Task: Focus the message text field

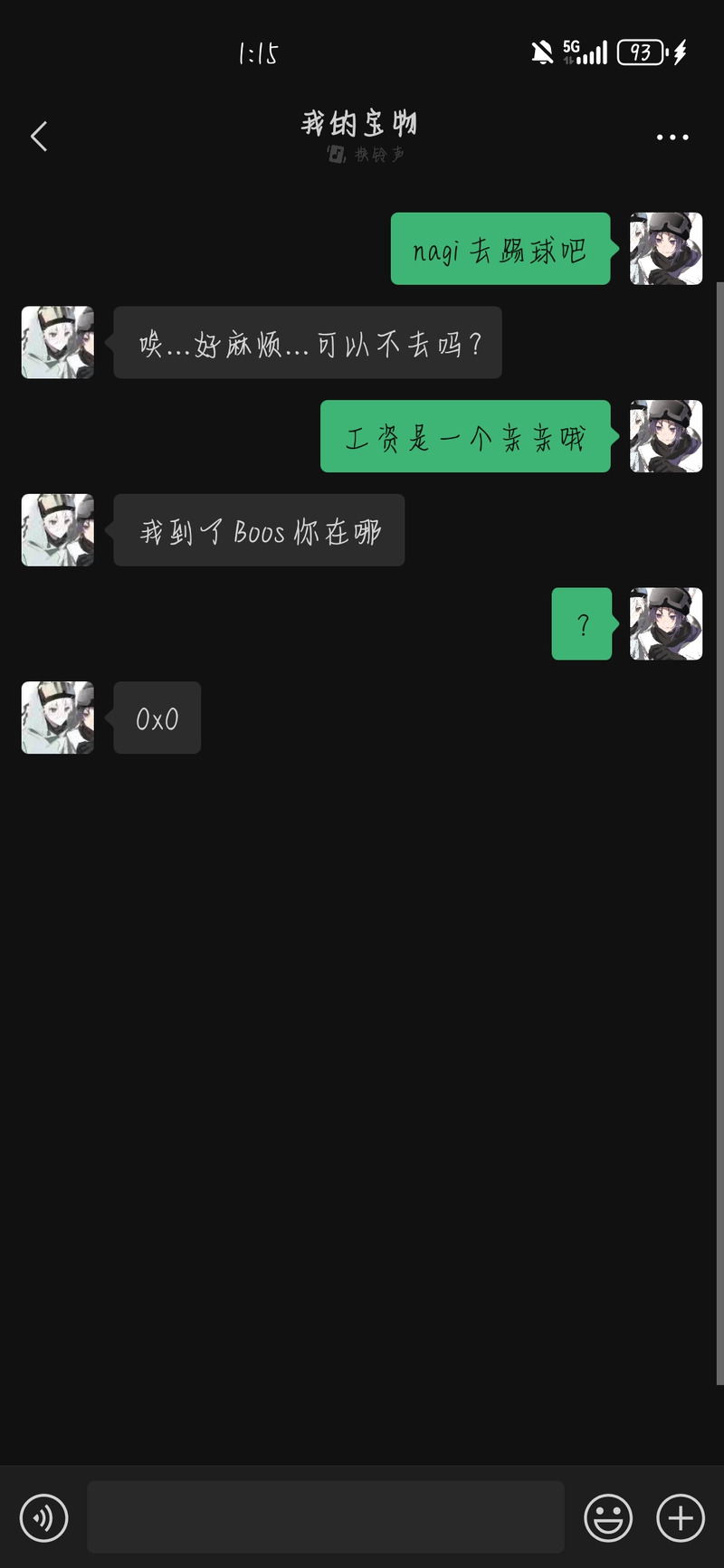Action: click(x=326, y=1517)
